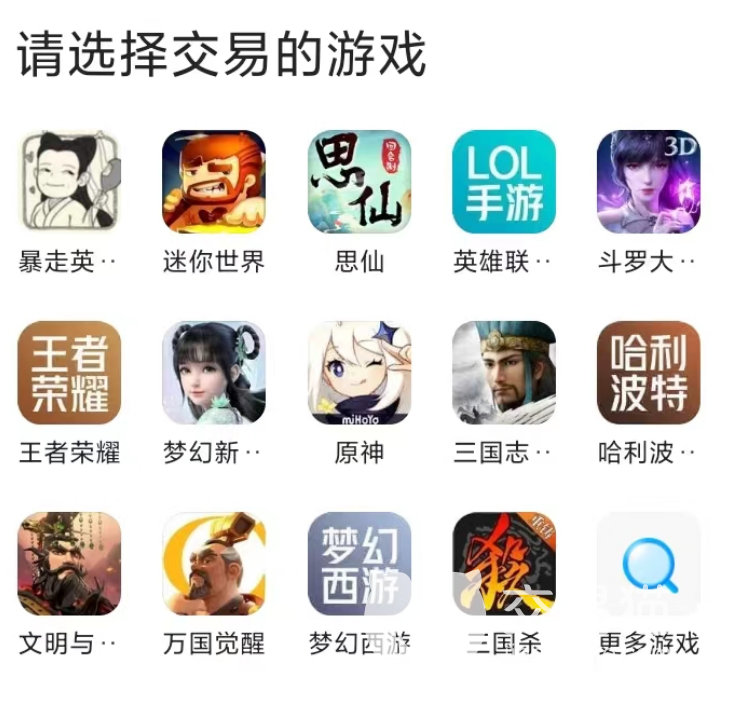Select 万国觉醒 from the list
The height and width of the screenshot is (705, 730).
tap(214, 564)
